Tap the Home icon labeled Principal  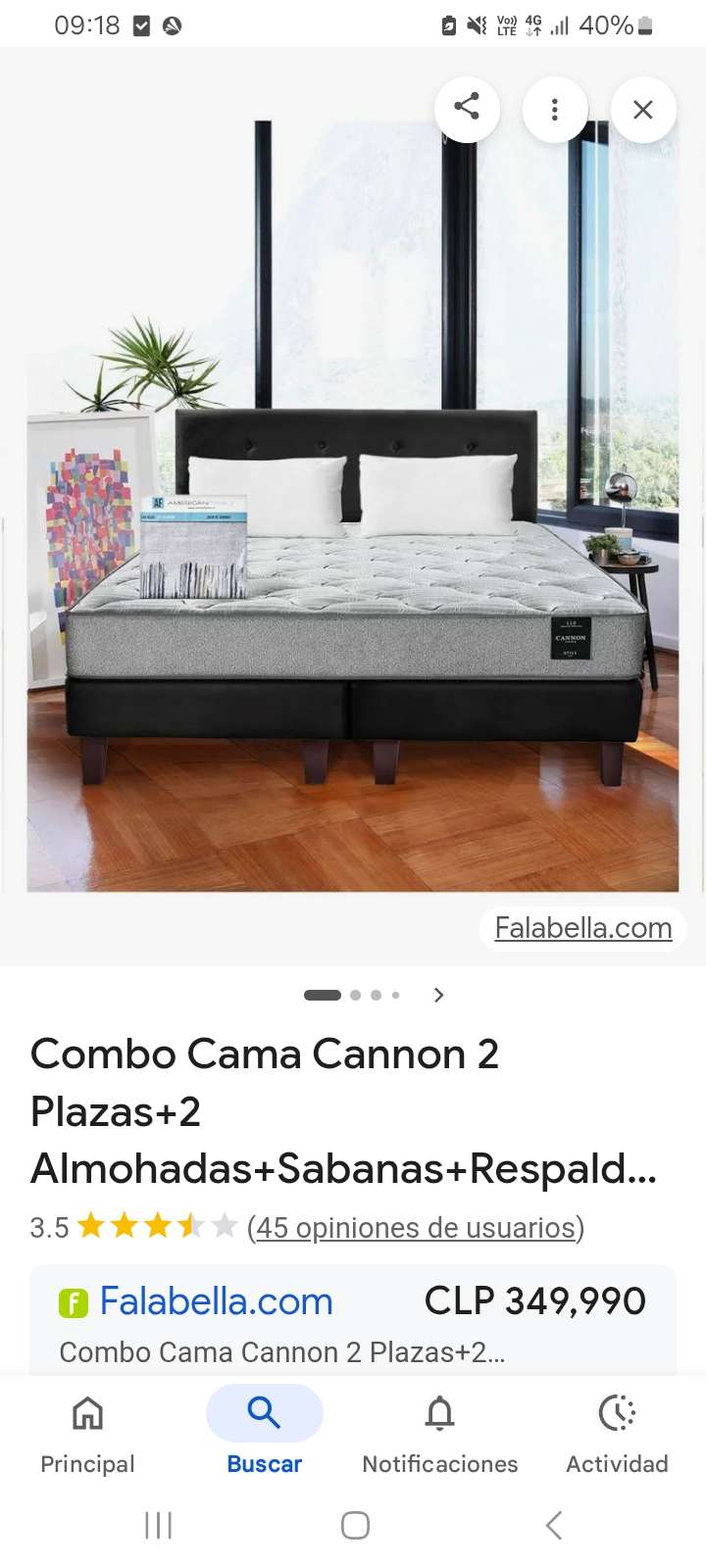point(86,1414)
